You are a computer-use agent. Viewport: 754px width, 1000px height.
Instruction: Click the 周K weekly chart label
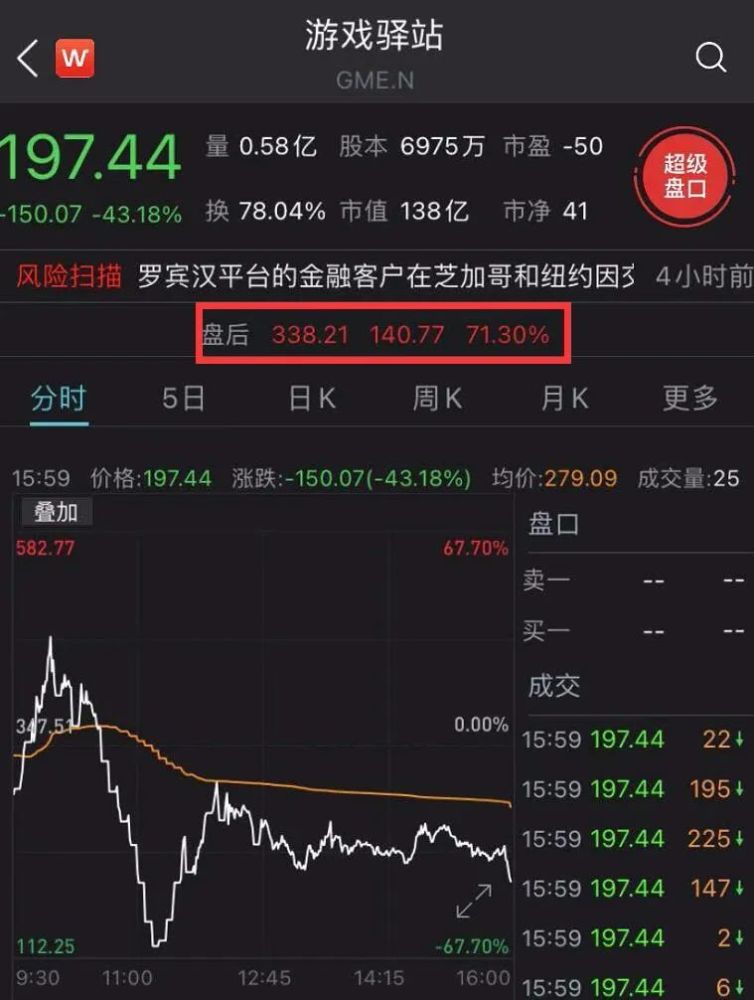pyautogui.click(x=435, y=397)
